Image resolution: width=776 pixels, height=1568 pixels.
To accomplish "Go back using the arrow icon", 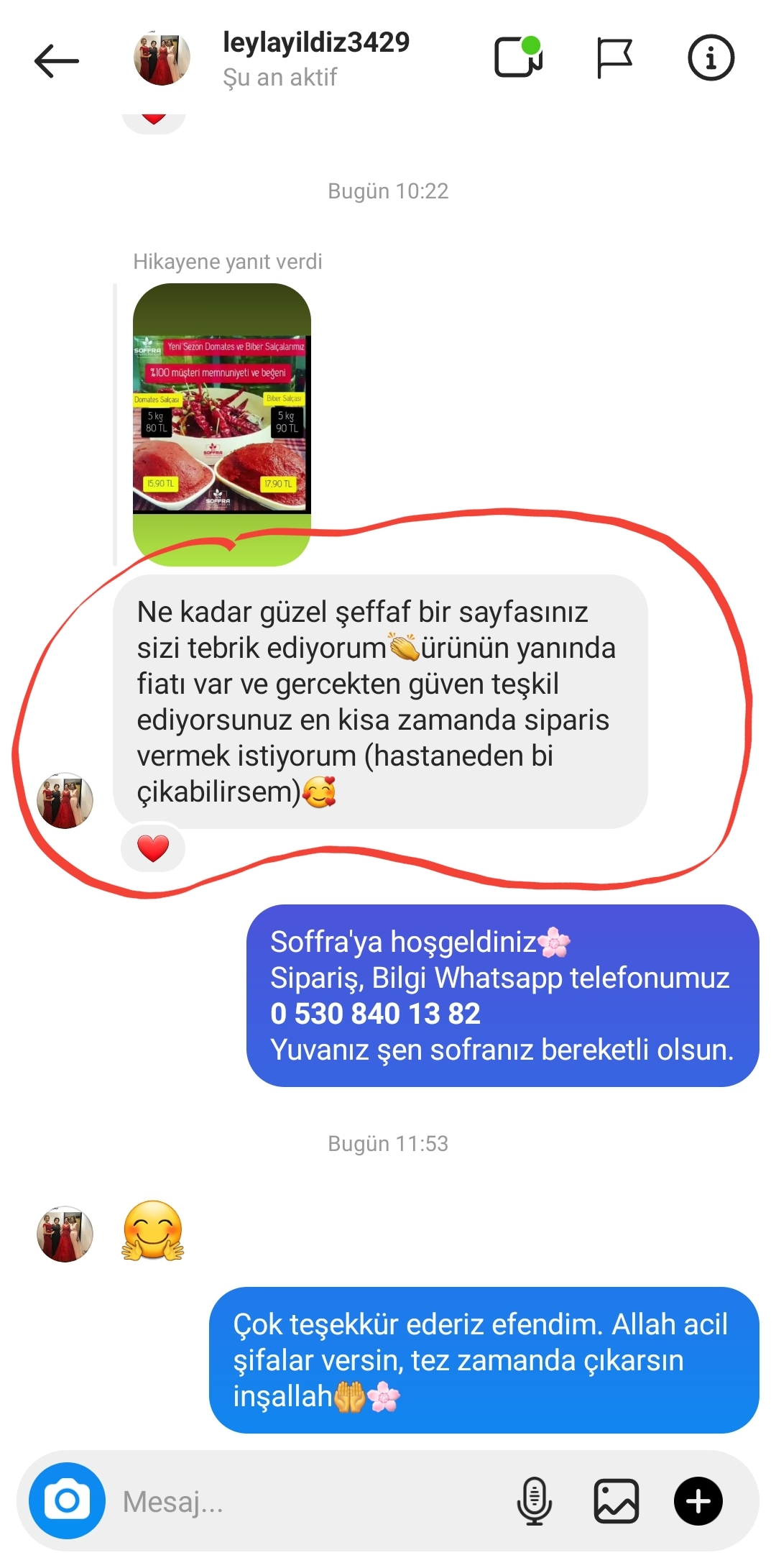I will click(57, 60).
